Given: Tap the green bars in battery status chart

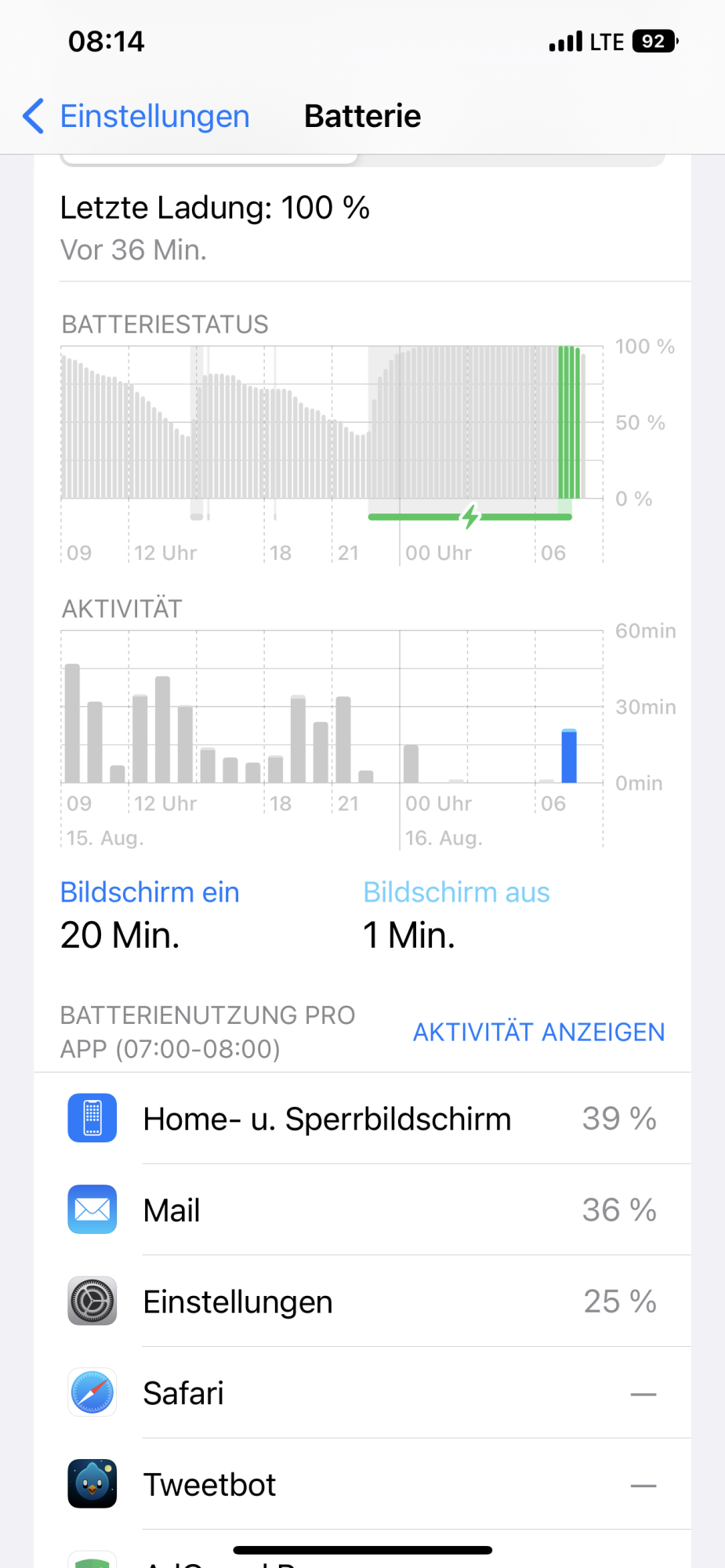Looking at the screenshot, I should pyautogui.click(x=569, y=422).
